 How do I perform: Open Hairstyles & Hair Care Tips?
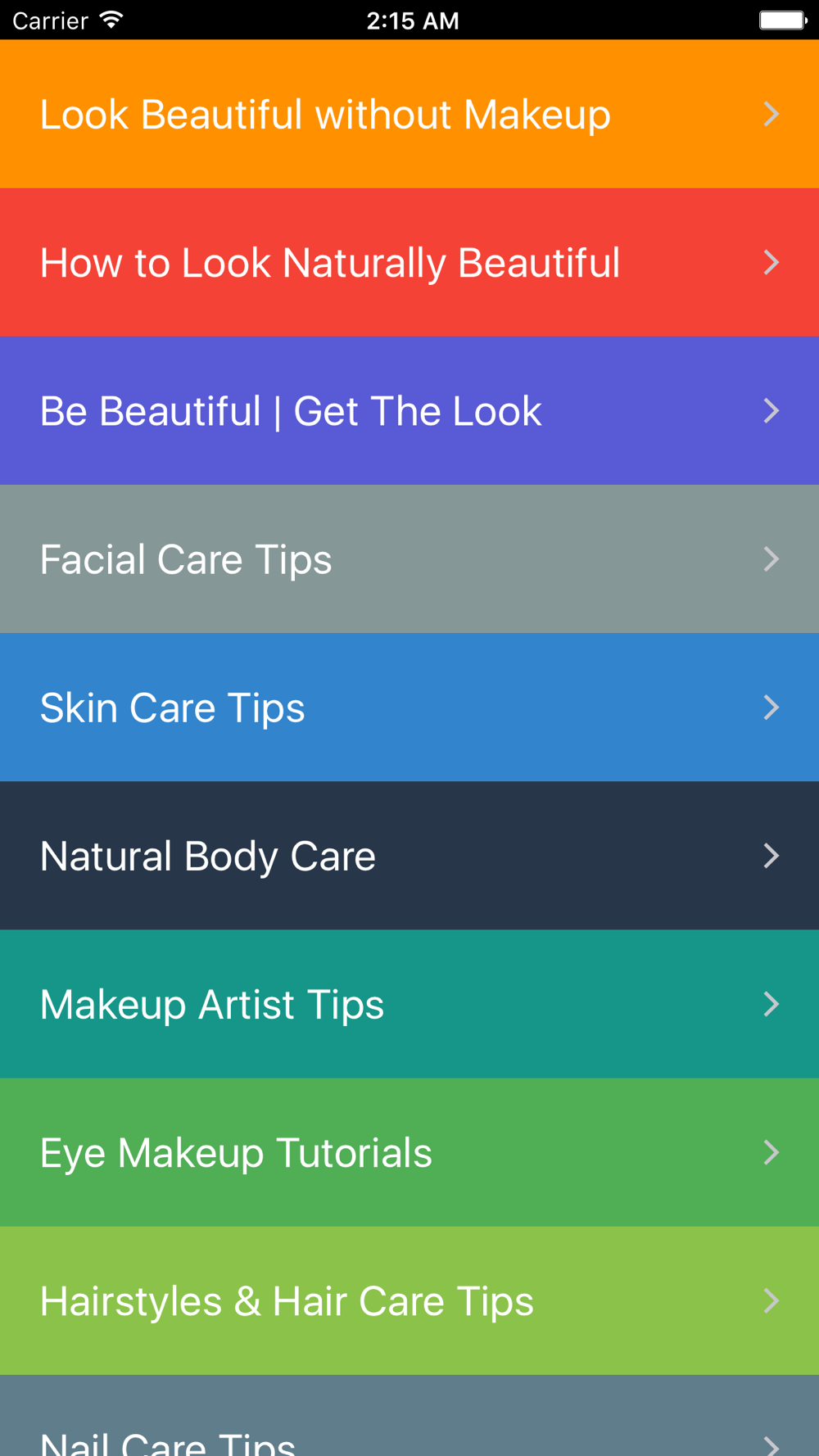point(409,1301)
